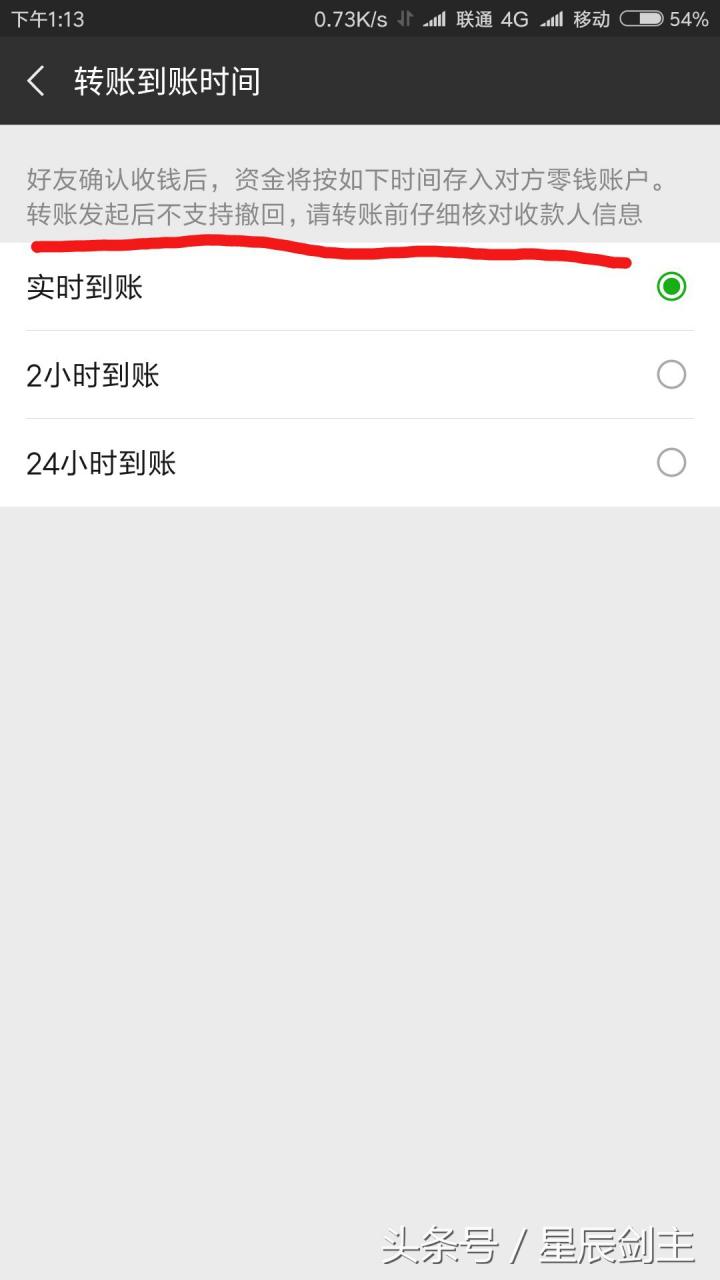Tap the battery percentage 54%
This screenshot has height=1280, width=720.
pyautogui.click(x=688, y=17)
